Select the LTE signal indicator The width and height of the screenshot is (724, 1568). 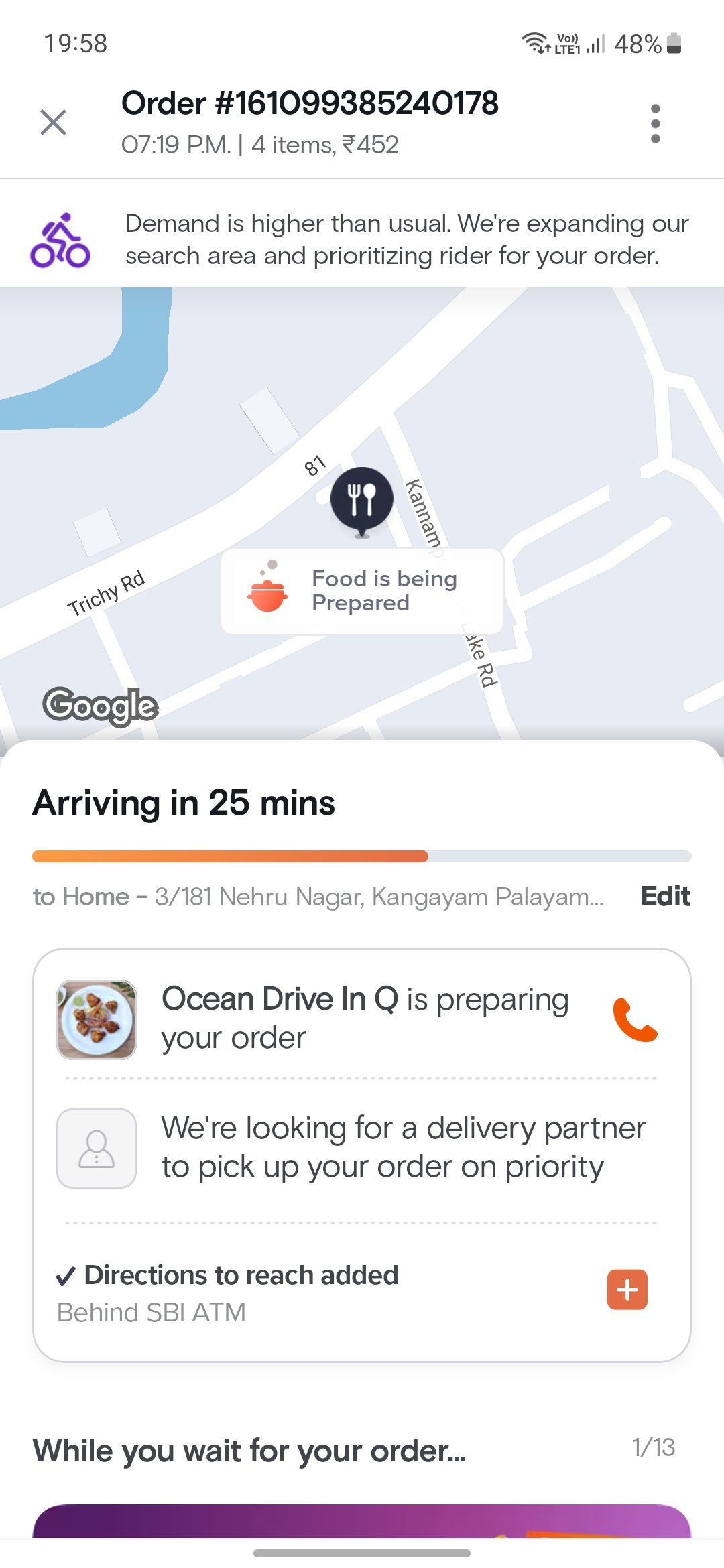[x=593, y=43]
